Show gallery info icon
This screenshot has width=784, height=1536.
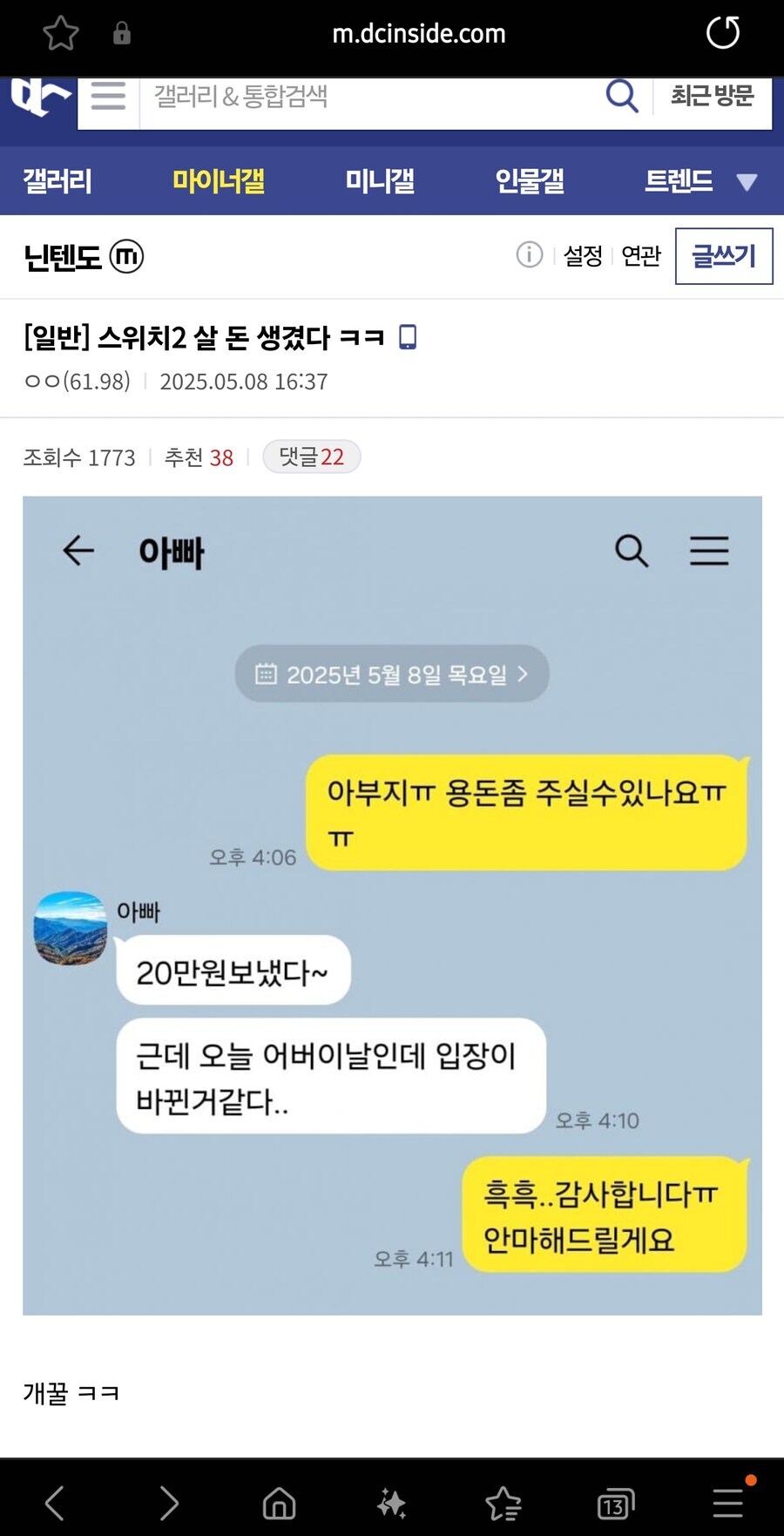click(x=529, y=255)
